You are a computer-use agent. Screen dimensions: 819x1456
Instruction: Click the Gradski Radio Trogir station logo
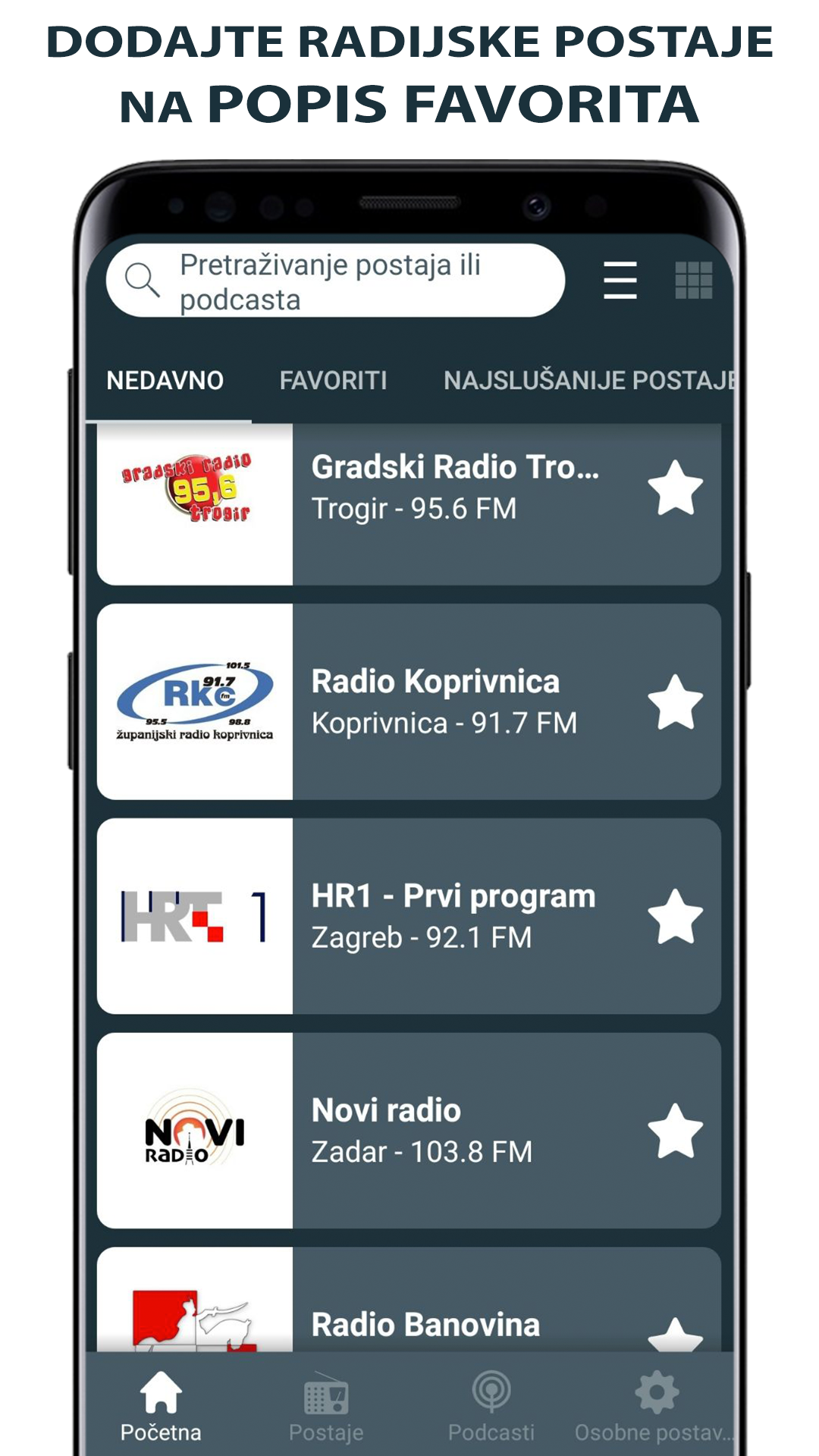coord(193,491)
